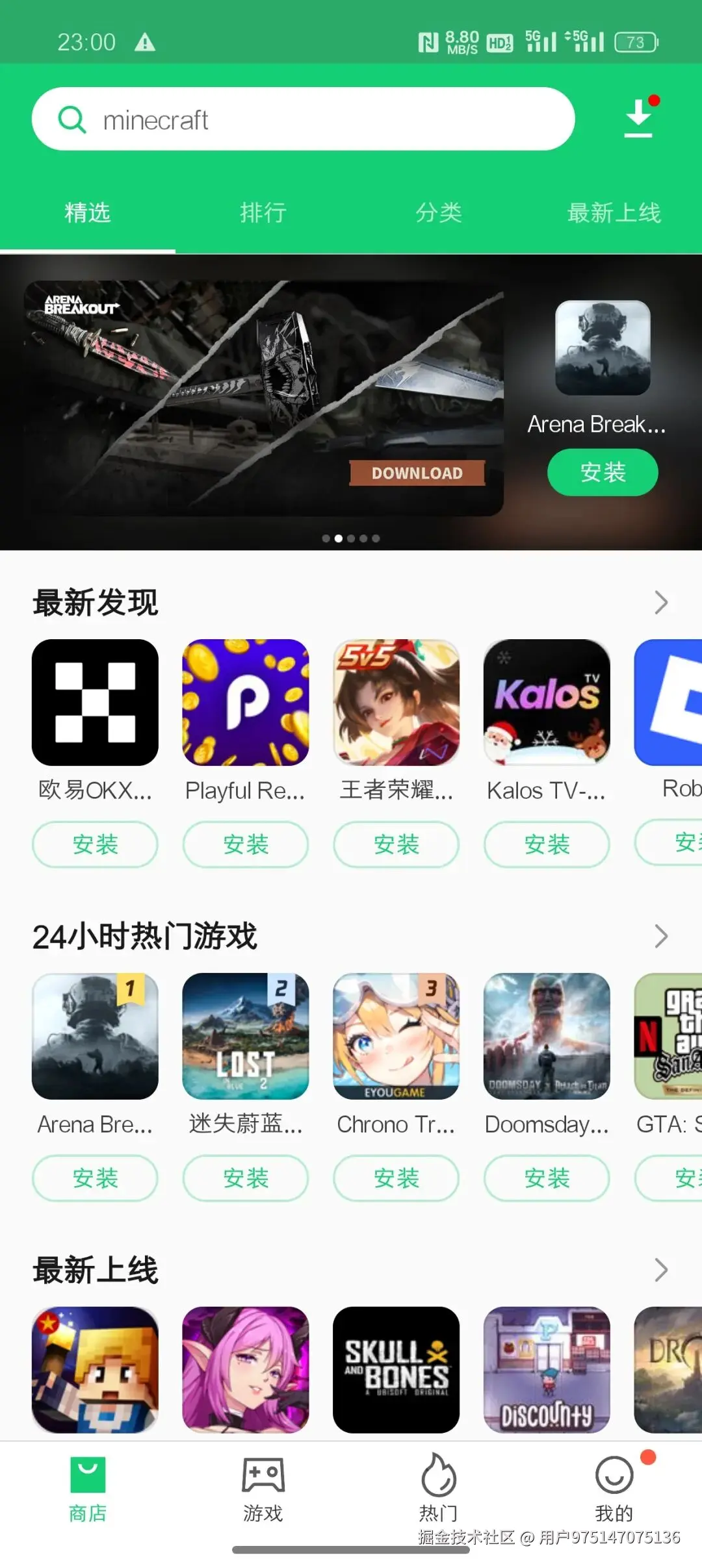Open the Skull and Bones game tile

[396, 1369]
